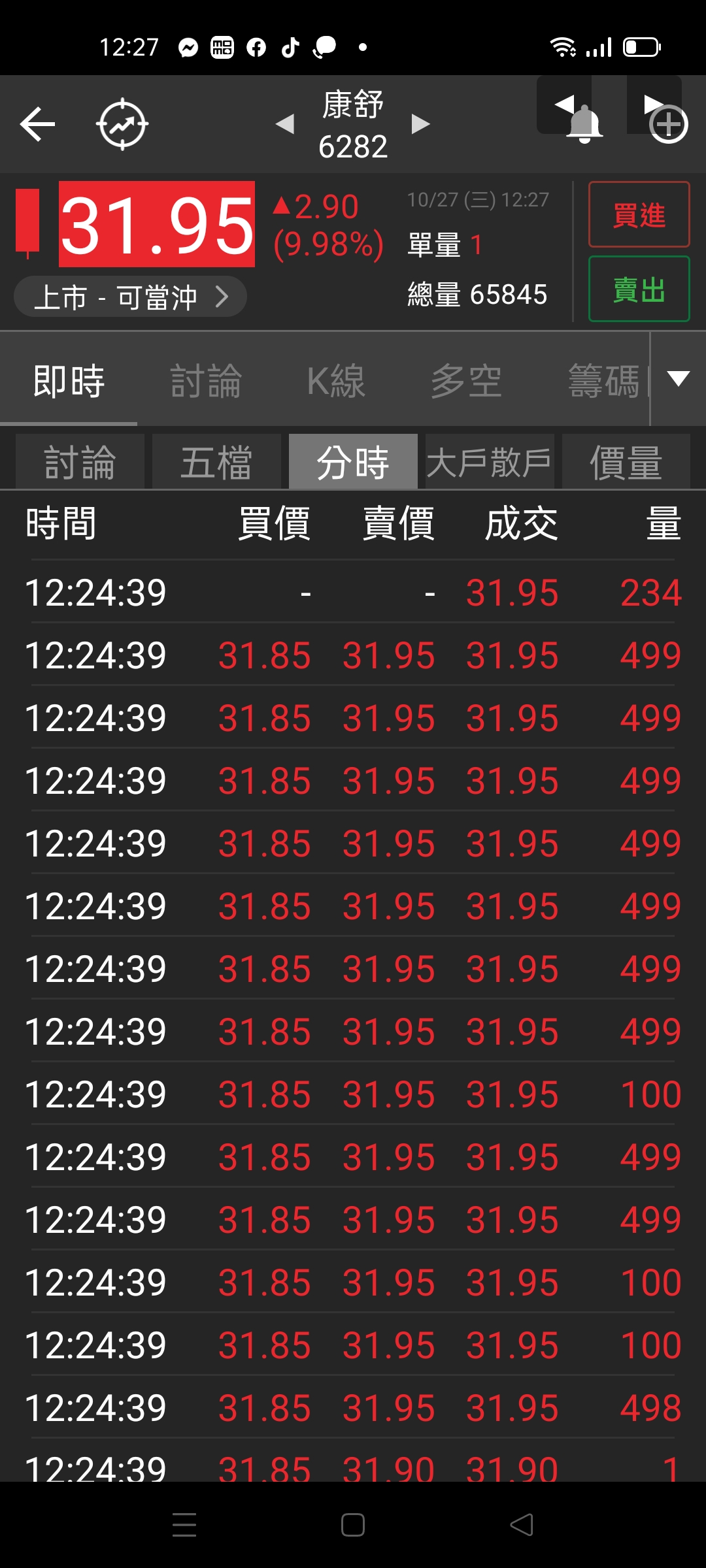The image size is (706, 1568).
Task: Select the 大戶散戶 sub-tab
Action: (489, 462)
